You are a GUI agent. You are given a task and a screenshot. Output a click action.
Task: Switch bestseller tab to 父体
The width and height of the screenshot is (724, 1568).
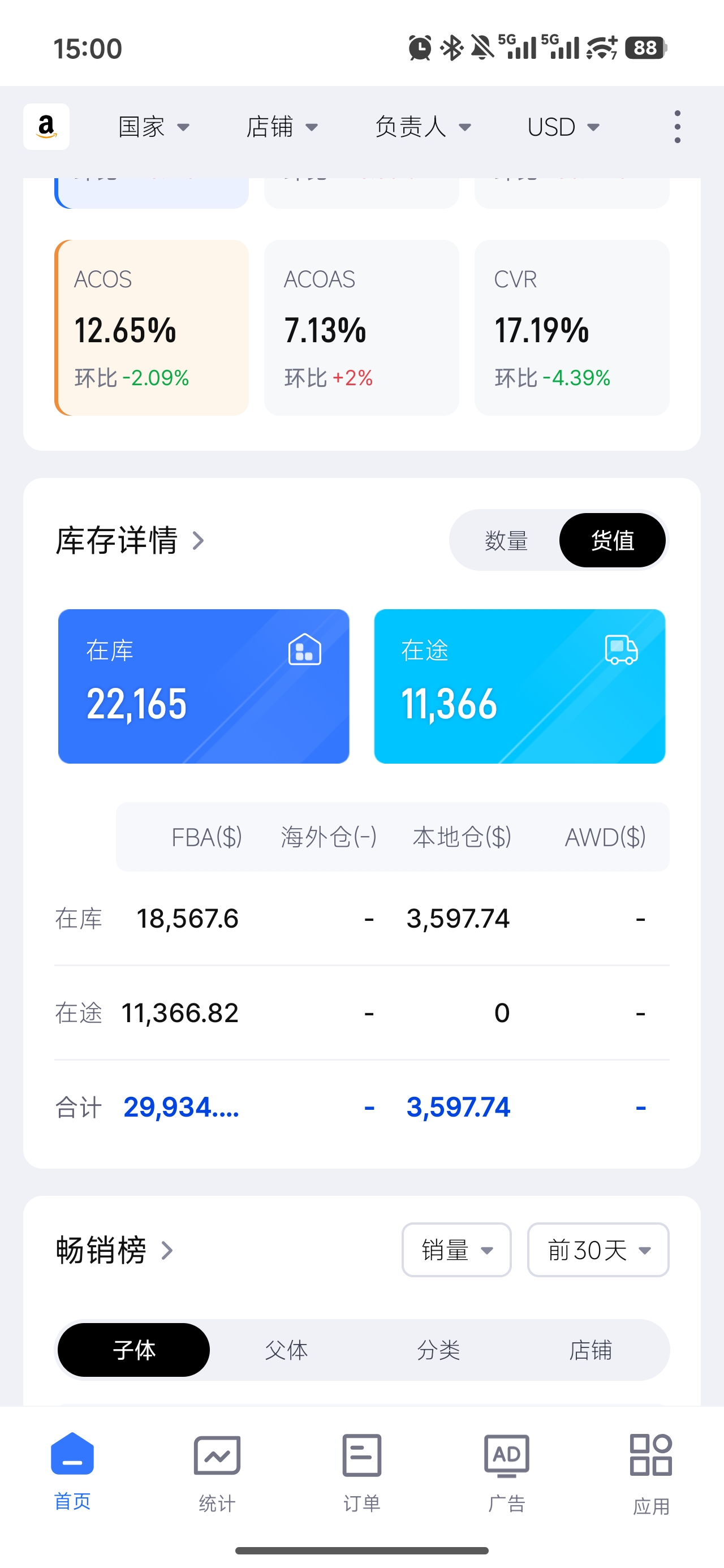click(x=286, y=1350)
